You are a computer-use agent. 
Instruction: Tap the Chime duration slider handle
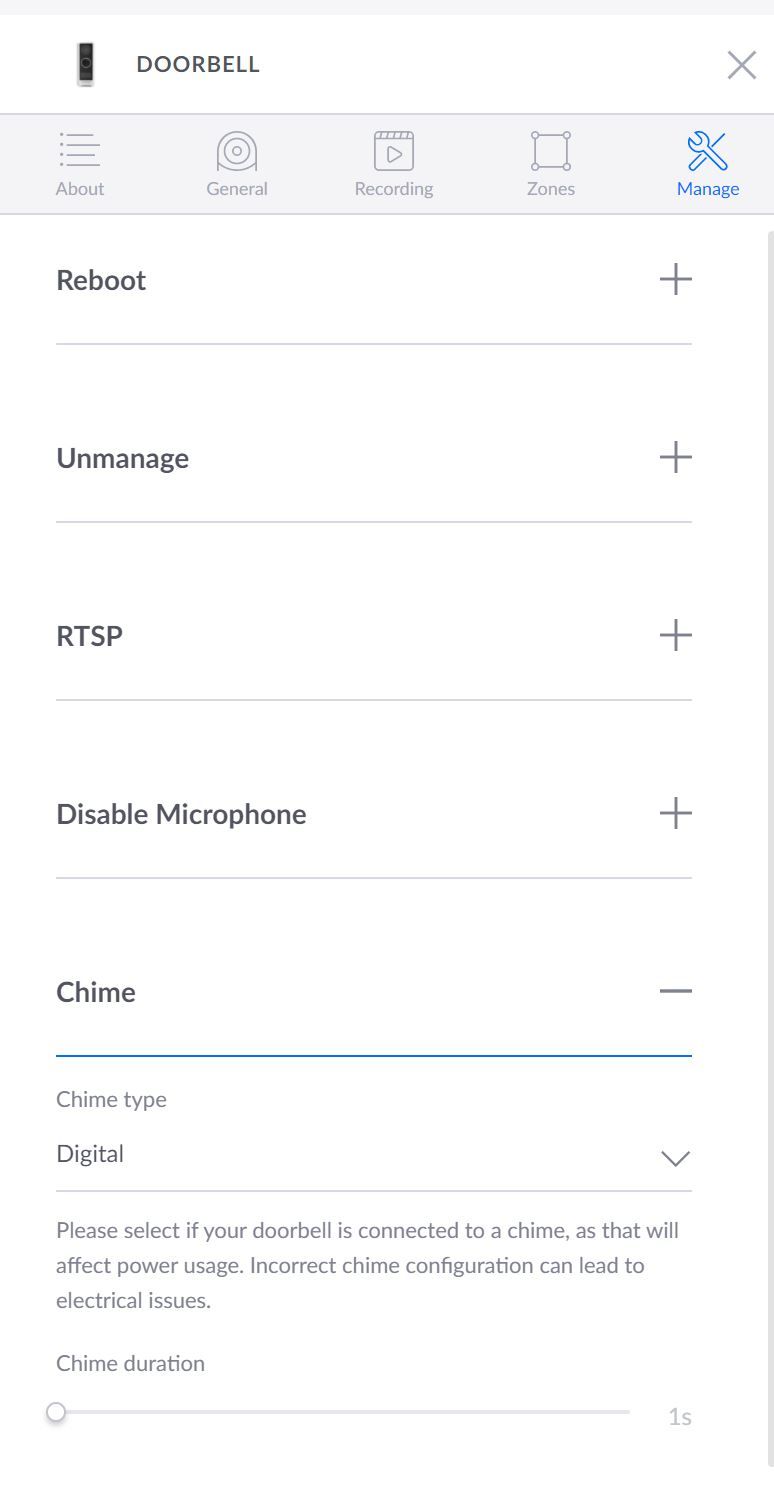point(56,1412)
